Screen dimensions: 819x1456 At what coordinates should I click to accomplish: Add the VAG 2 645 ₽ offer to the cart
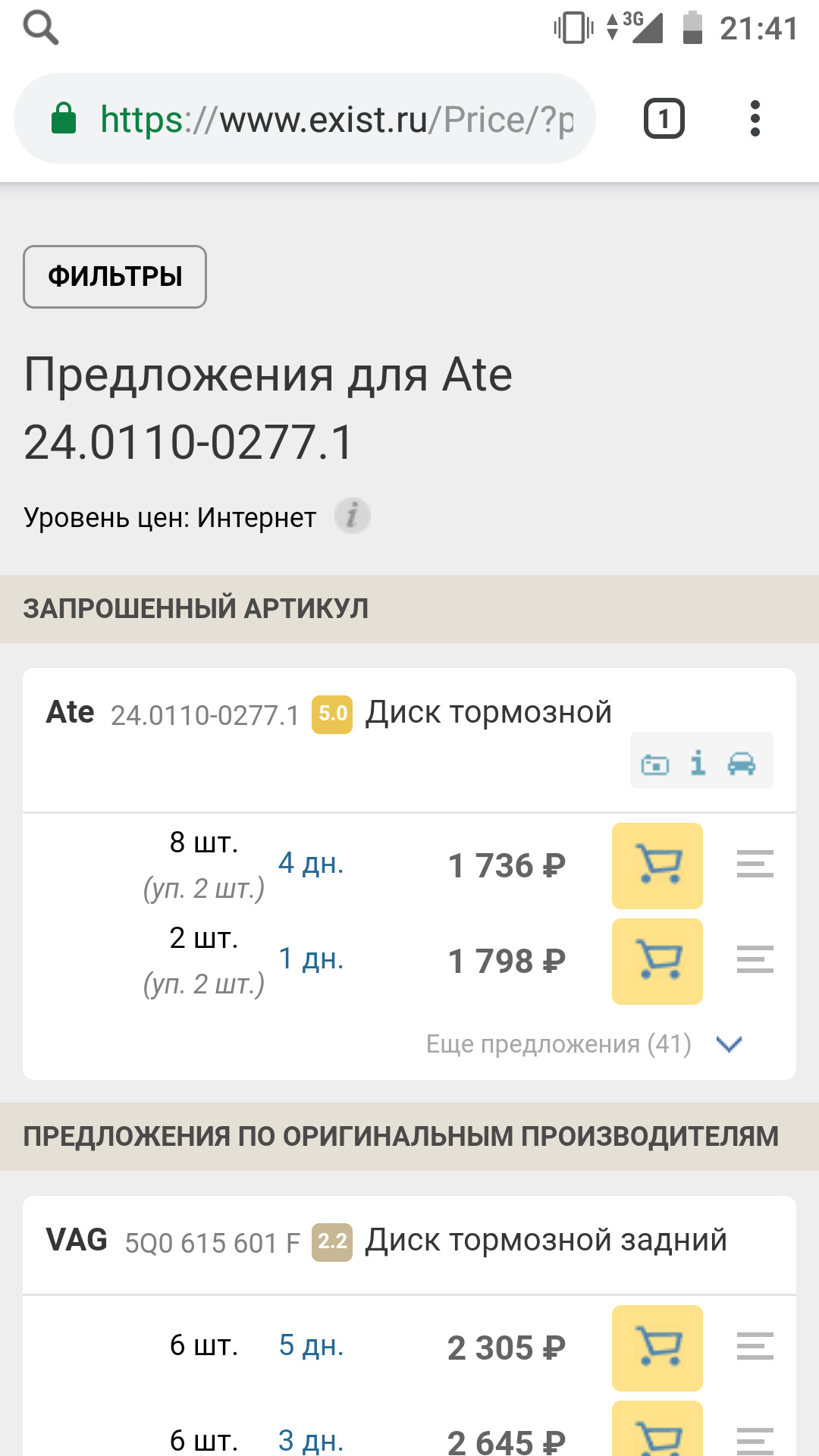pyautogui.click(x=657, y=1429)
